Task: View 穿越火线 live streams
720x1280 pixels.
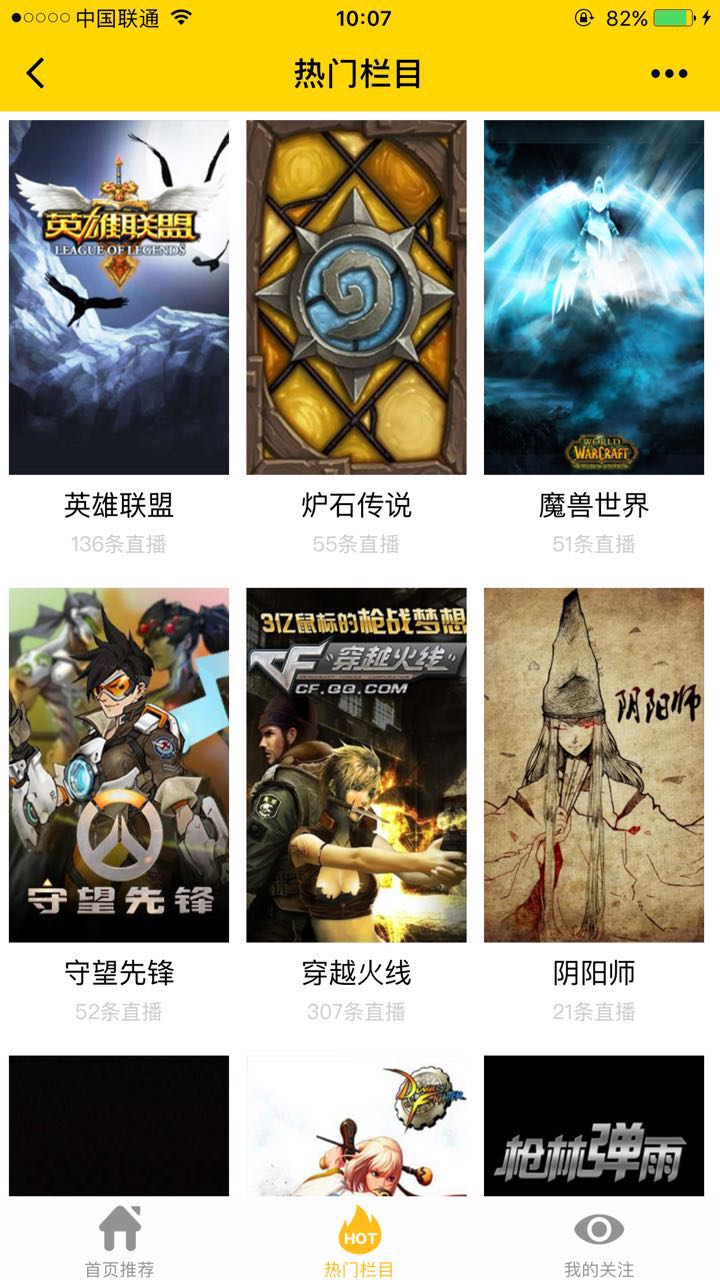Action: [356, 765]
